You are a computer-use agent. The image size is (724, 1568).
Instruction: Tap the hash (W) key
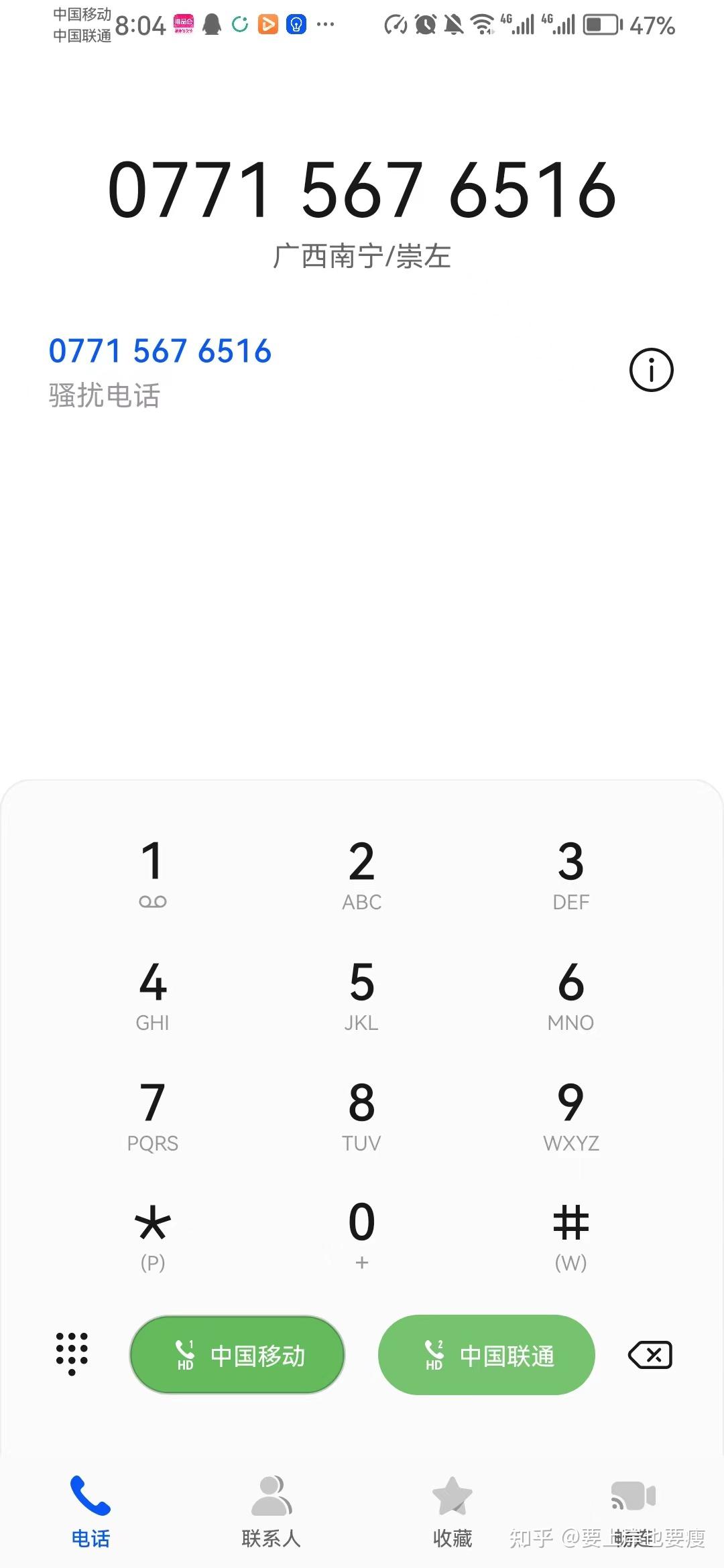pyautogui.click(x=570, y=1234)
